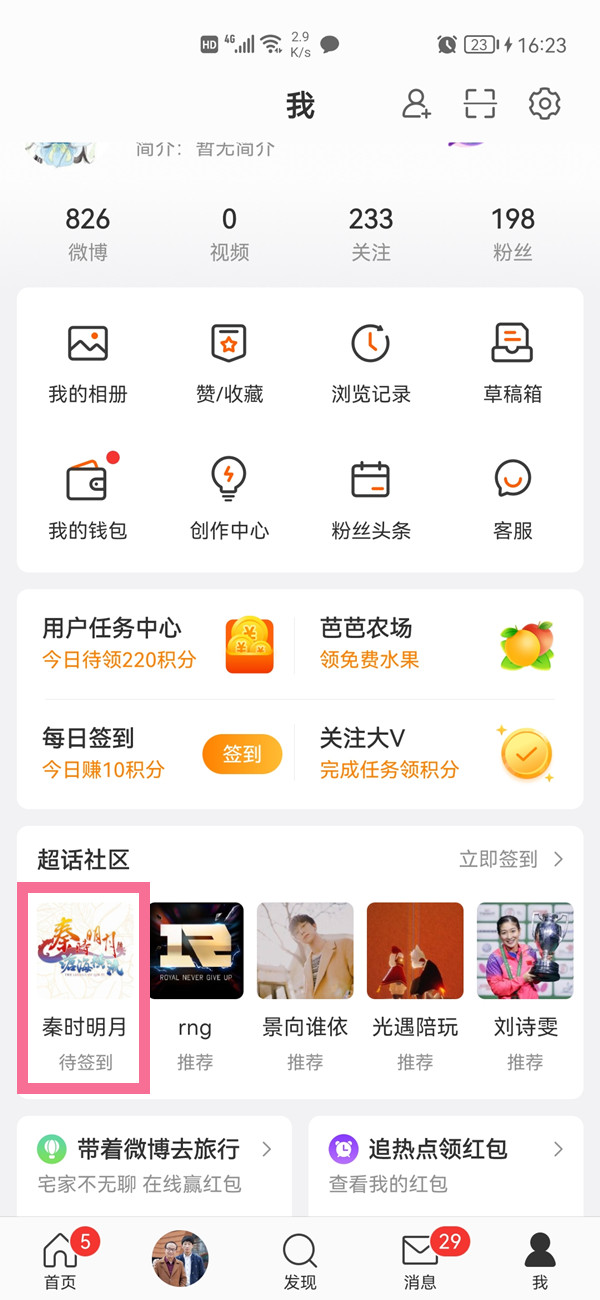This screenshot has width=600, height=1300.
Task: Tap the orange 签到 button
Action: coord(242,755)
